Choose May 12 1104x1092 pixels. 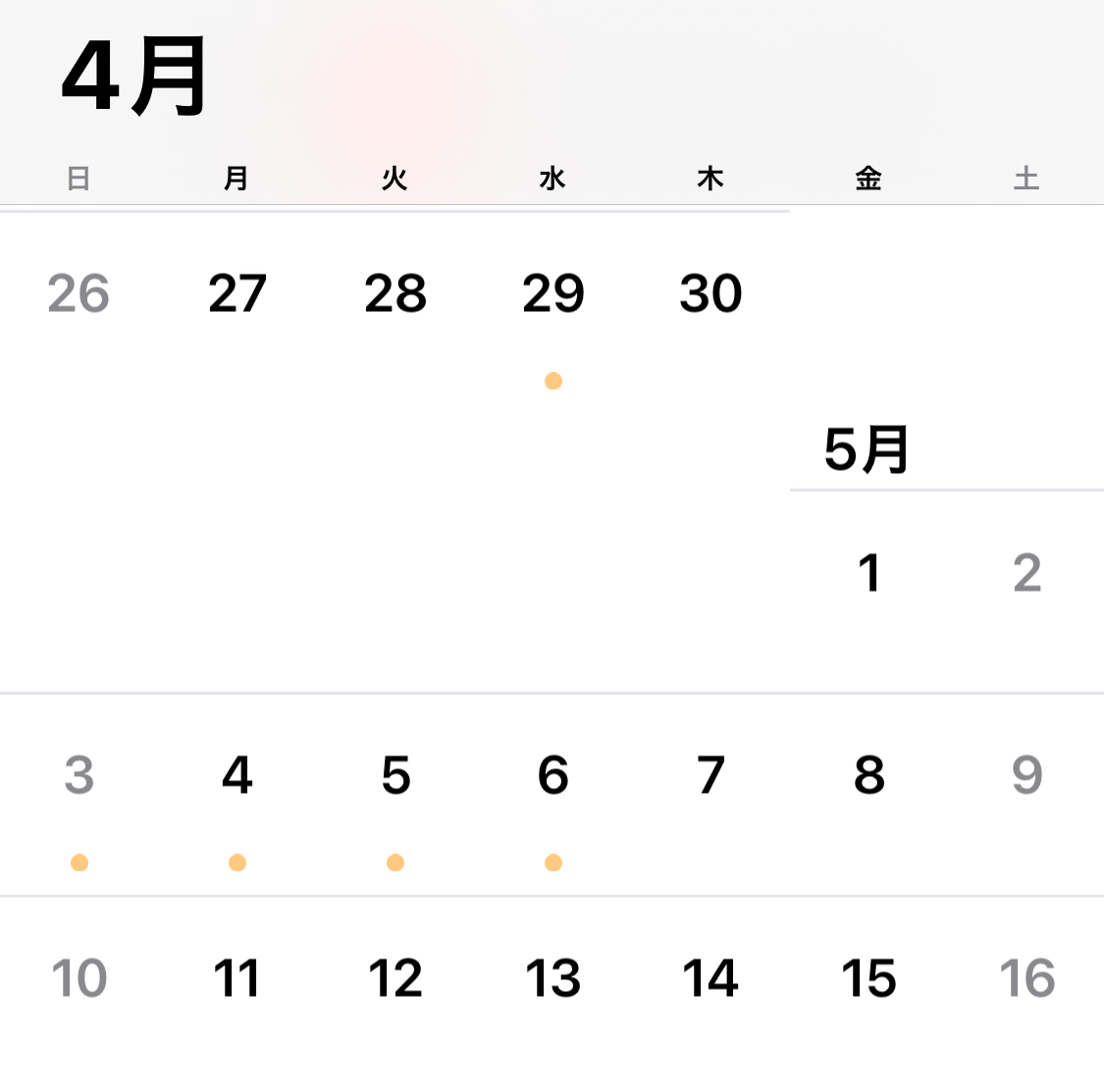click(395, 978)
